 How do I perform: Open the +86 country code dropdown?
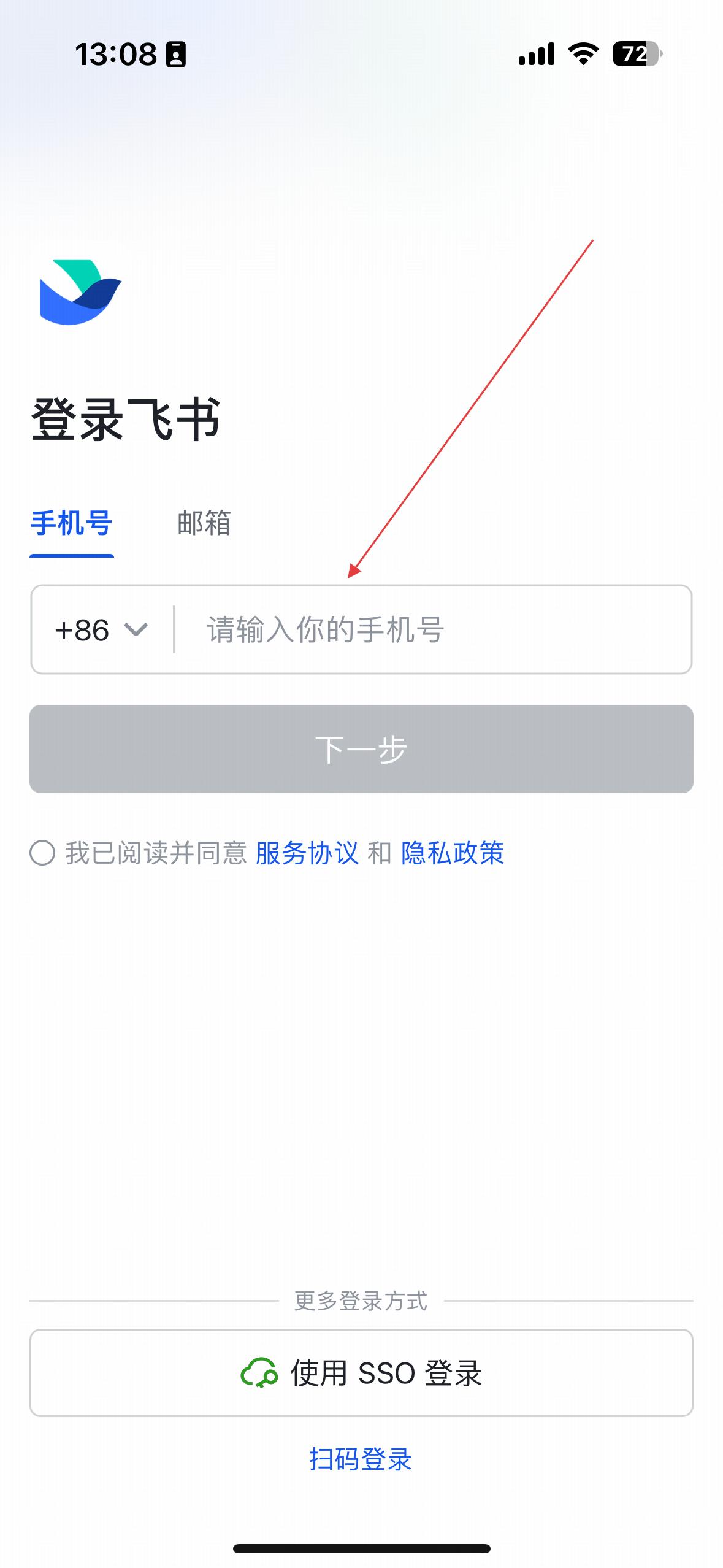coord(101,630)
